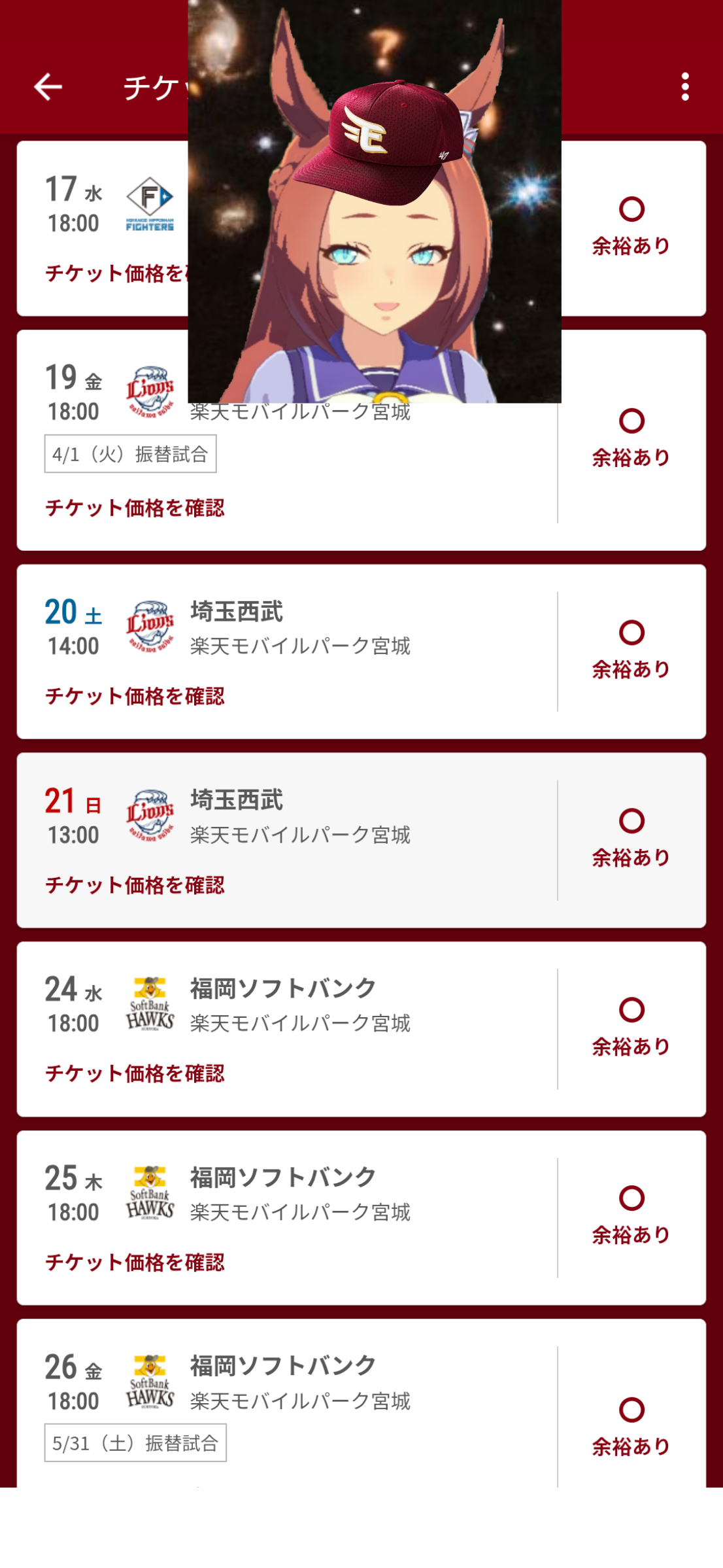Screen dimensions: 723x1568
Task: Go back using the arrow icon
Action: coord(48,87)
